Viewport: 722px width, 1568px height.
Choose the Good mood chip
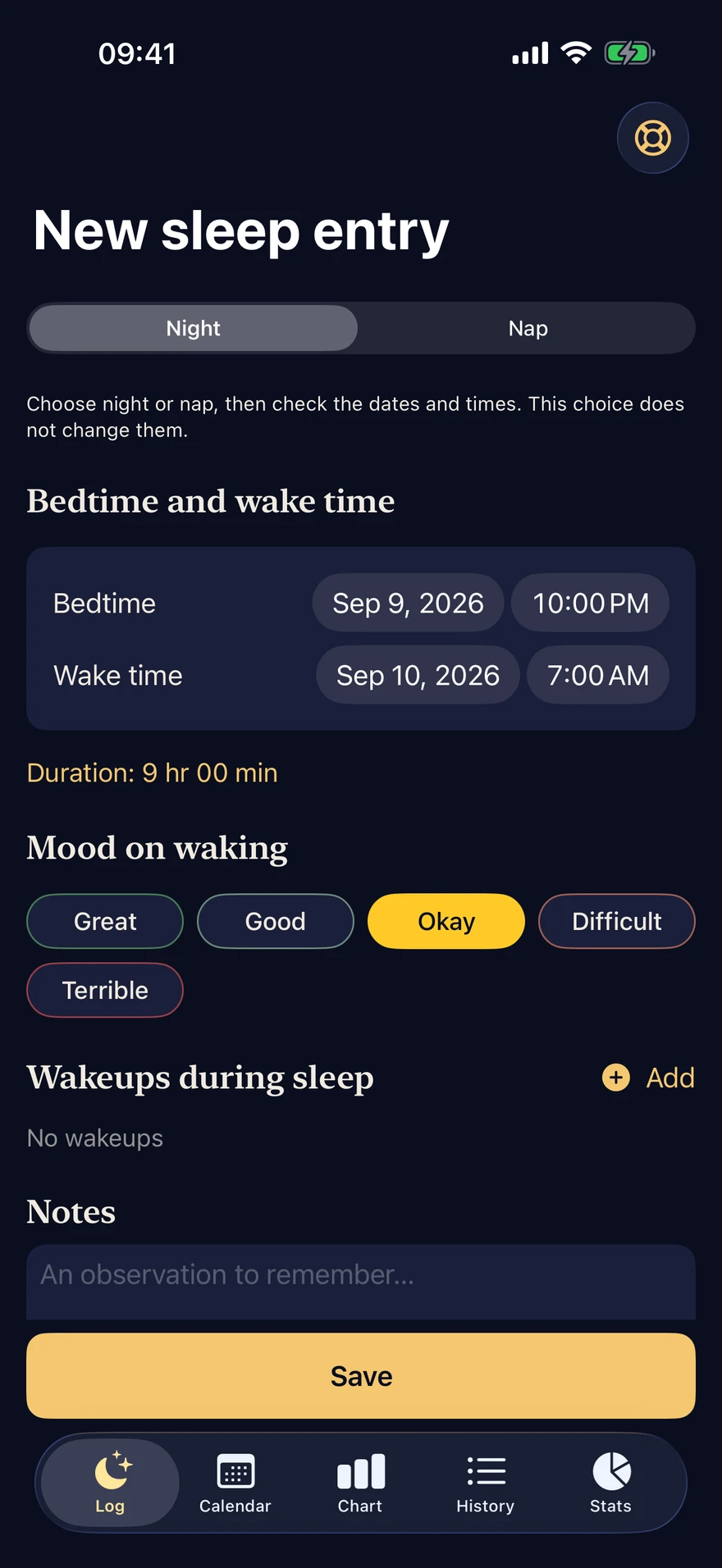[x=276, y=921]
